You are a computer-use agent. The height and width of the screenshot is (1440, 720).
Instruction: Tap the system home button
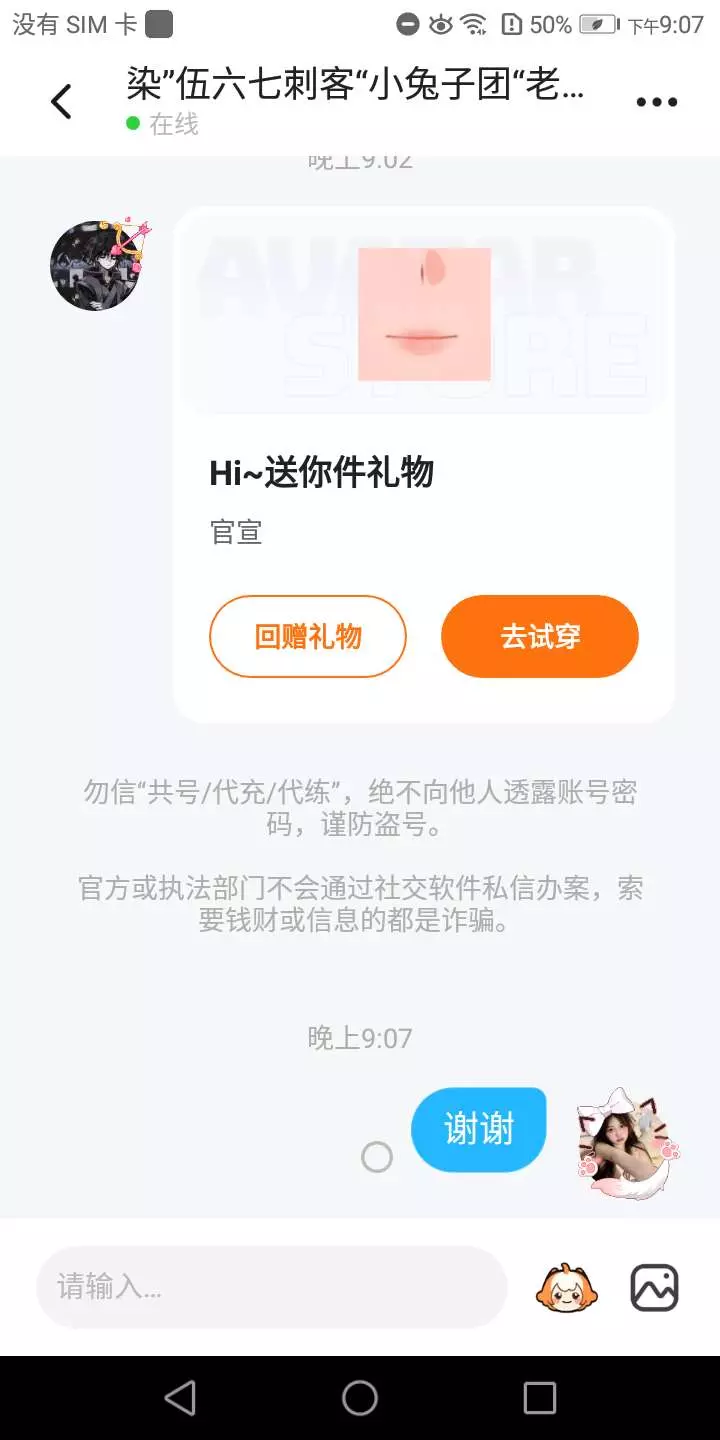(x=360, y=1398)
